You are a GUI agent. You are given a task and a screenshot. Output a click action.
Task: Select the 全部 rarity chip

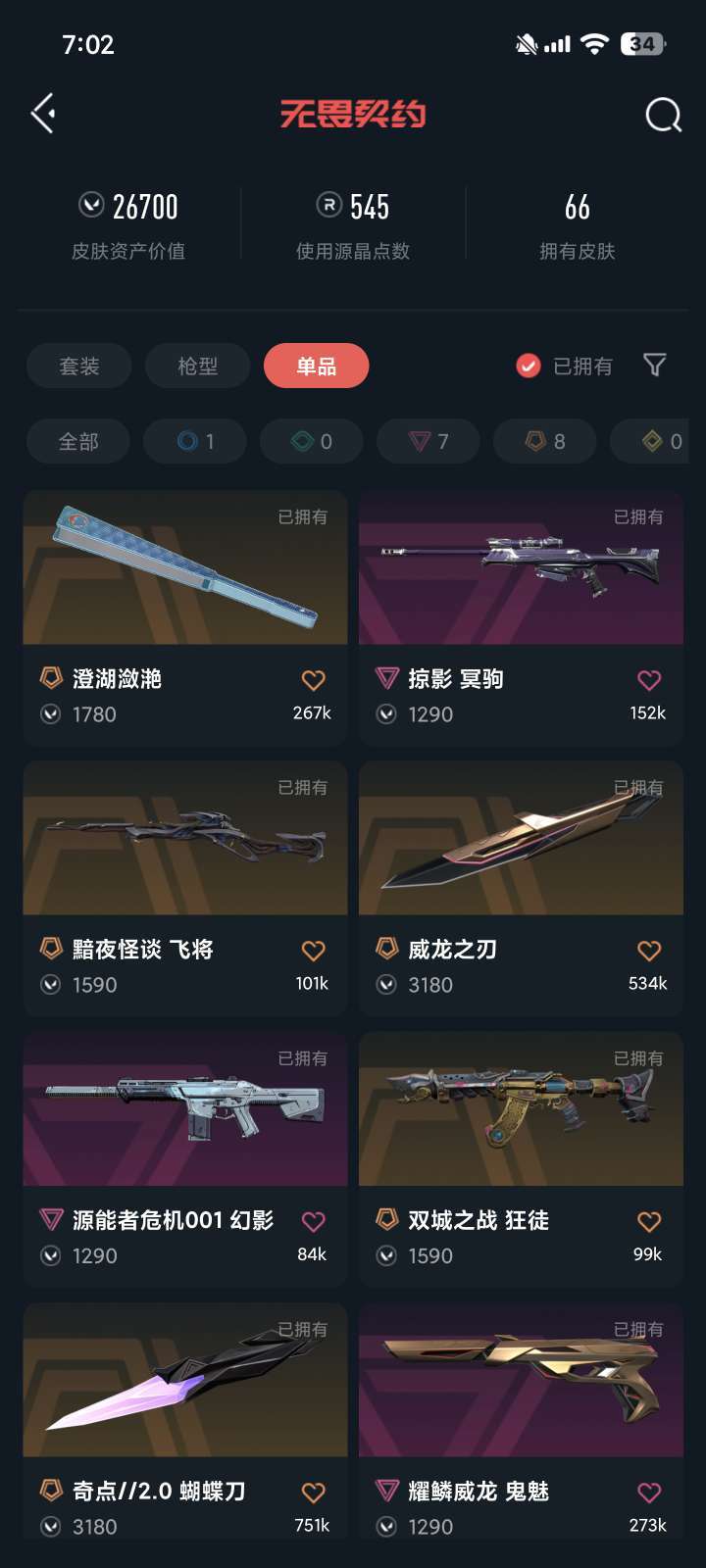click(78, 442)
